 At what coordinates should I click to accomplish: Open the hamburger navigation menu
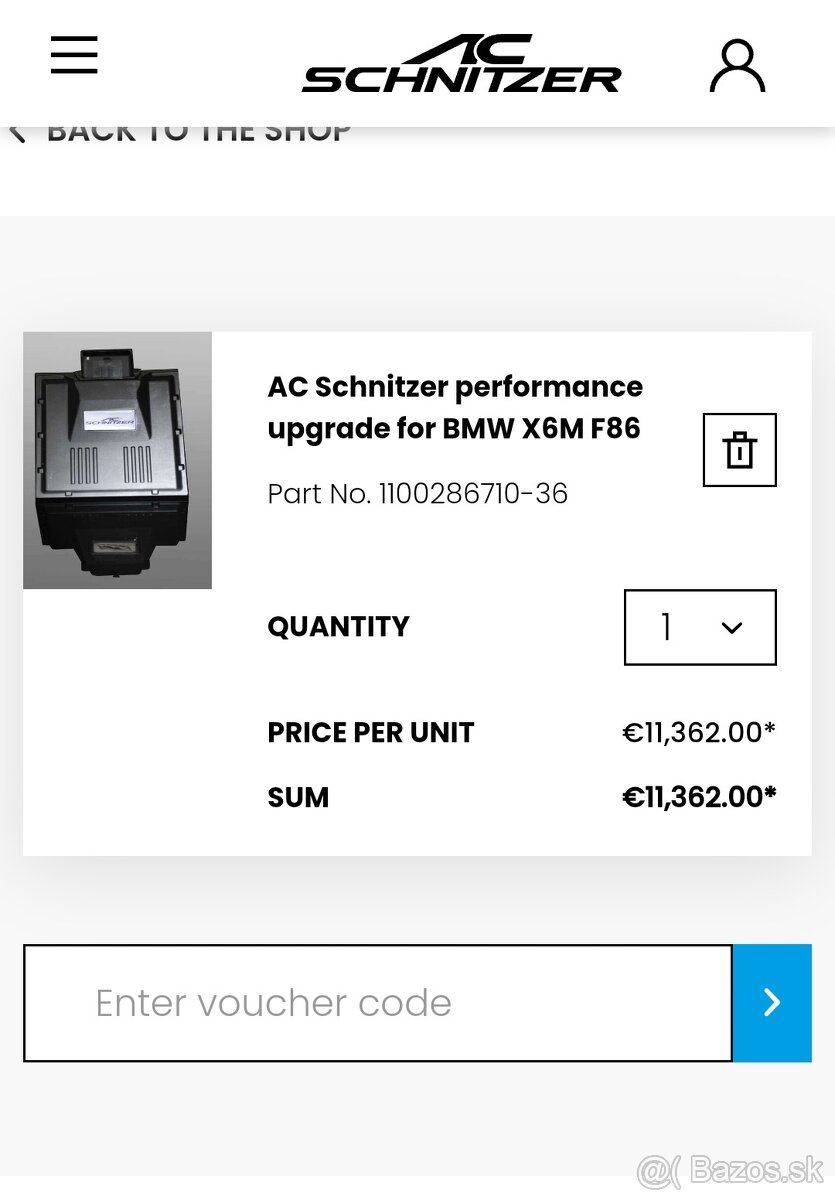[73, 56]
